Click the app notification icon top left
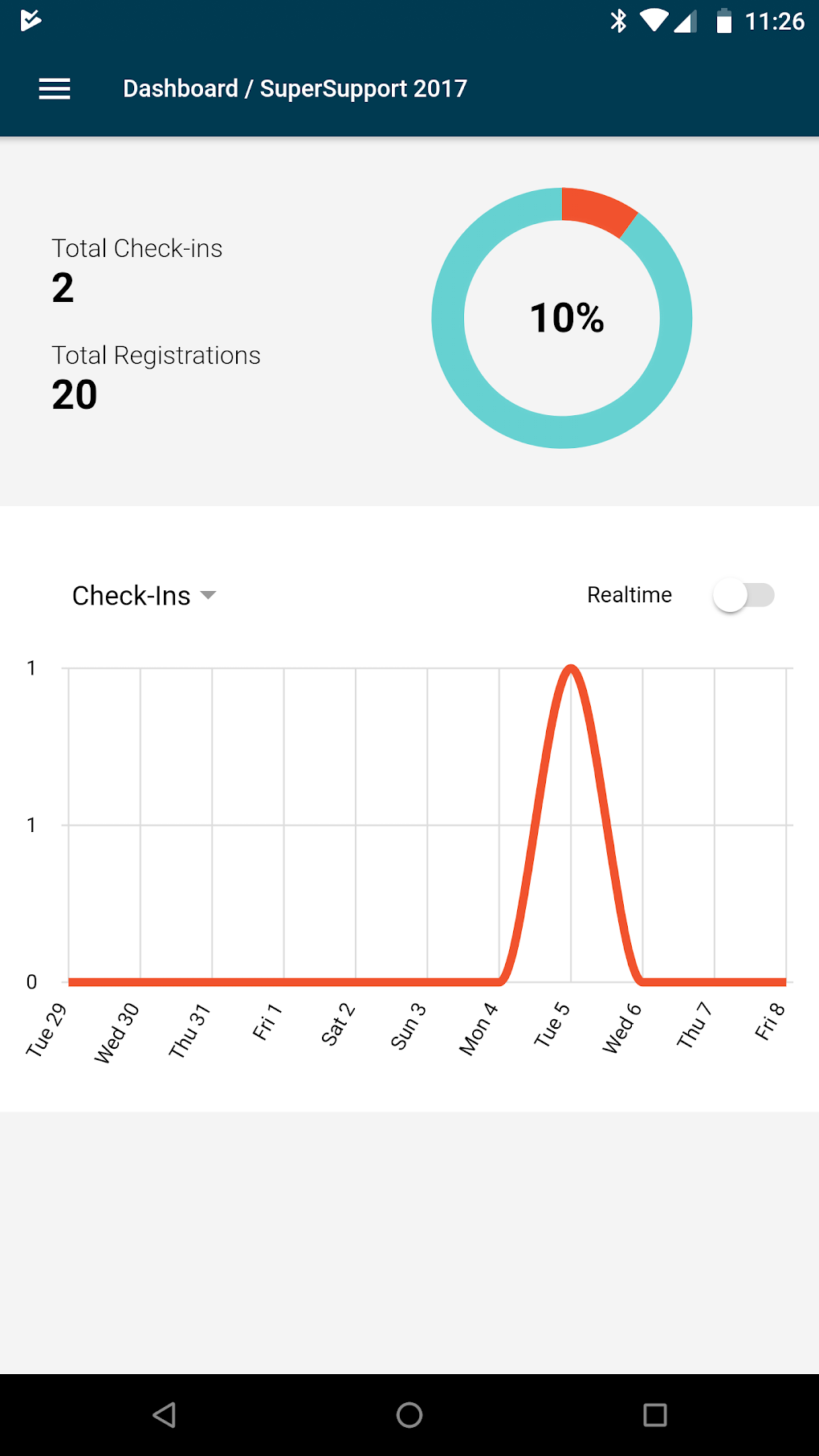819x1456 pixels. [x=31, y=21]
